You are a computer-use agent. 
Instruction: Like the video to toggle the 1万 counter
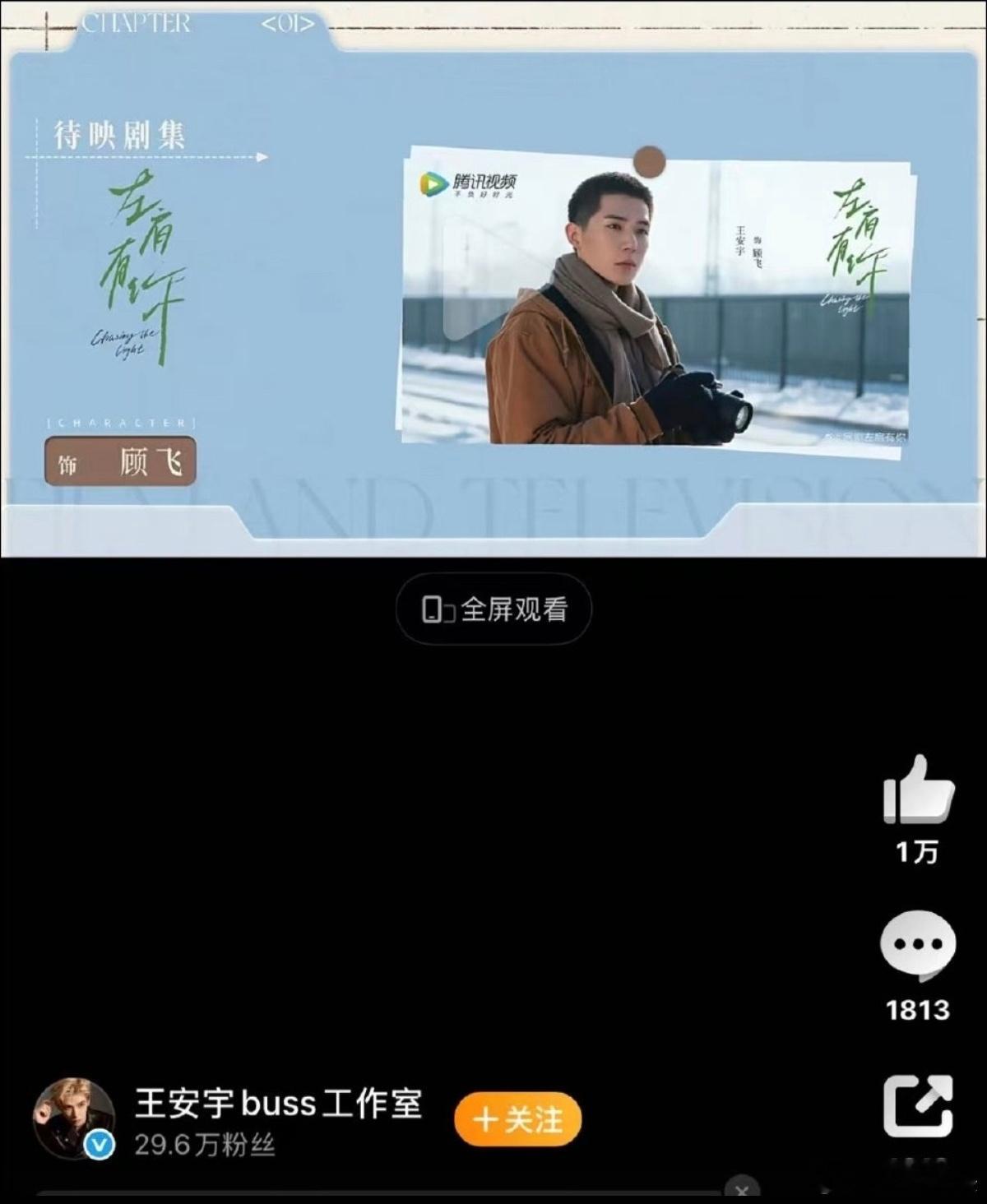point(919,854)
